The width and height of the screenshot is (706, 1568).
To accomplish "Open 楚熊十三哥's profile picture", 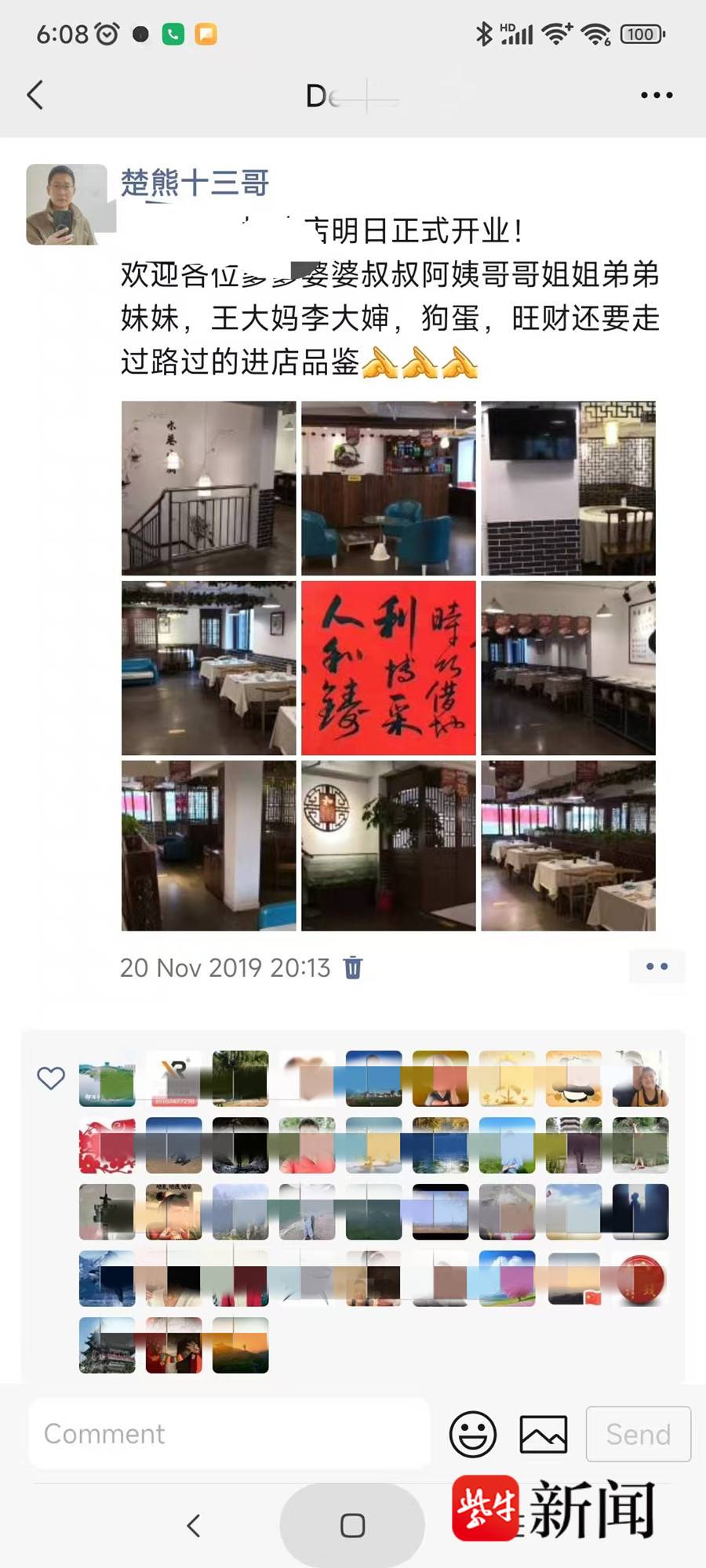I will coord(66,204).
